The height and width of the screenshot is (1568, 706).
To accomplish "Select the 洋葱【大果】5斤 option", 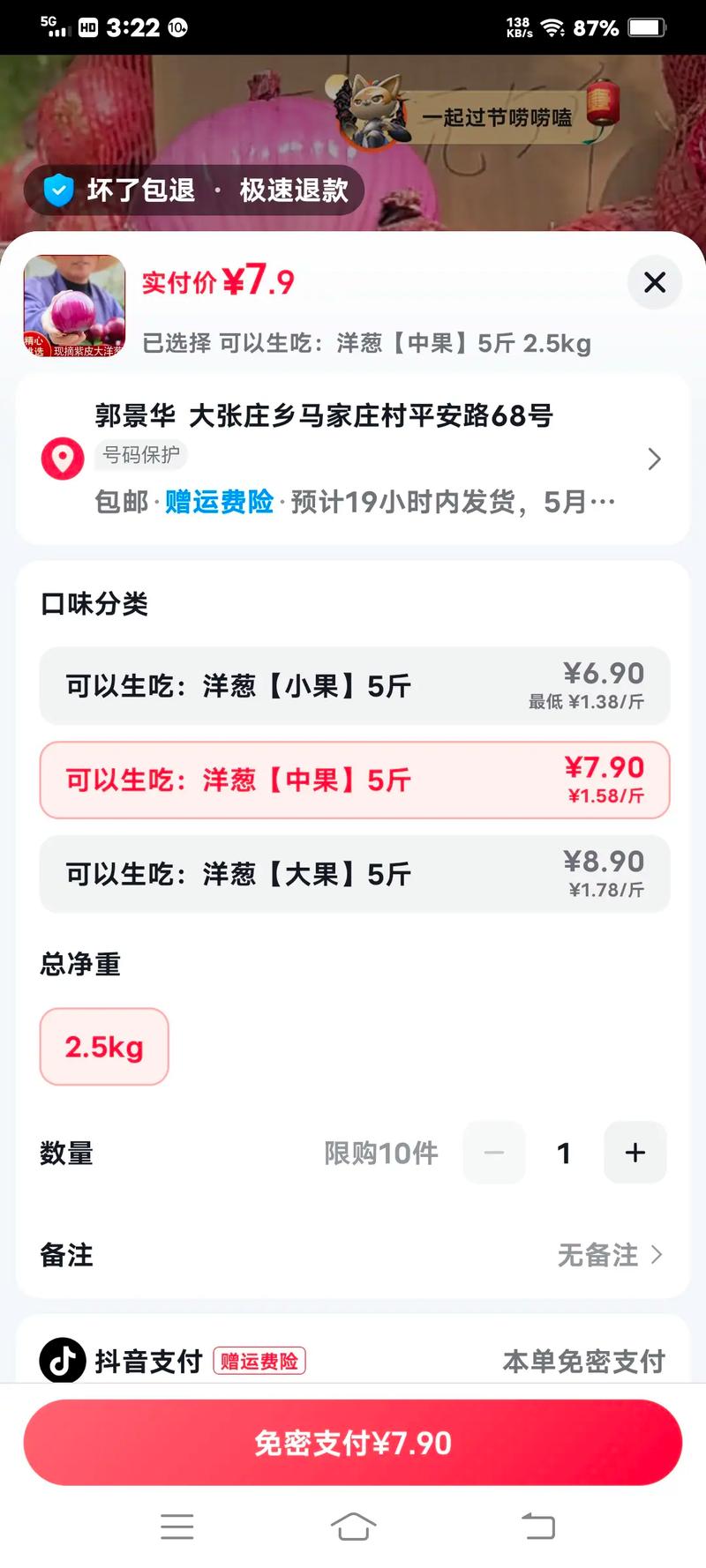I will point(353,874).
